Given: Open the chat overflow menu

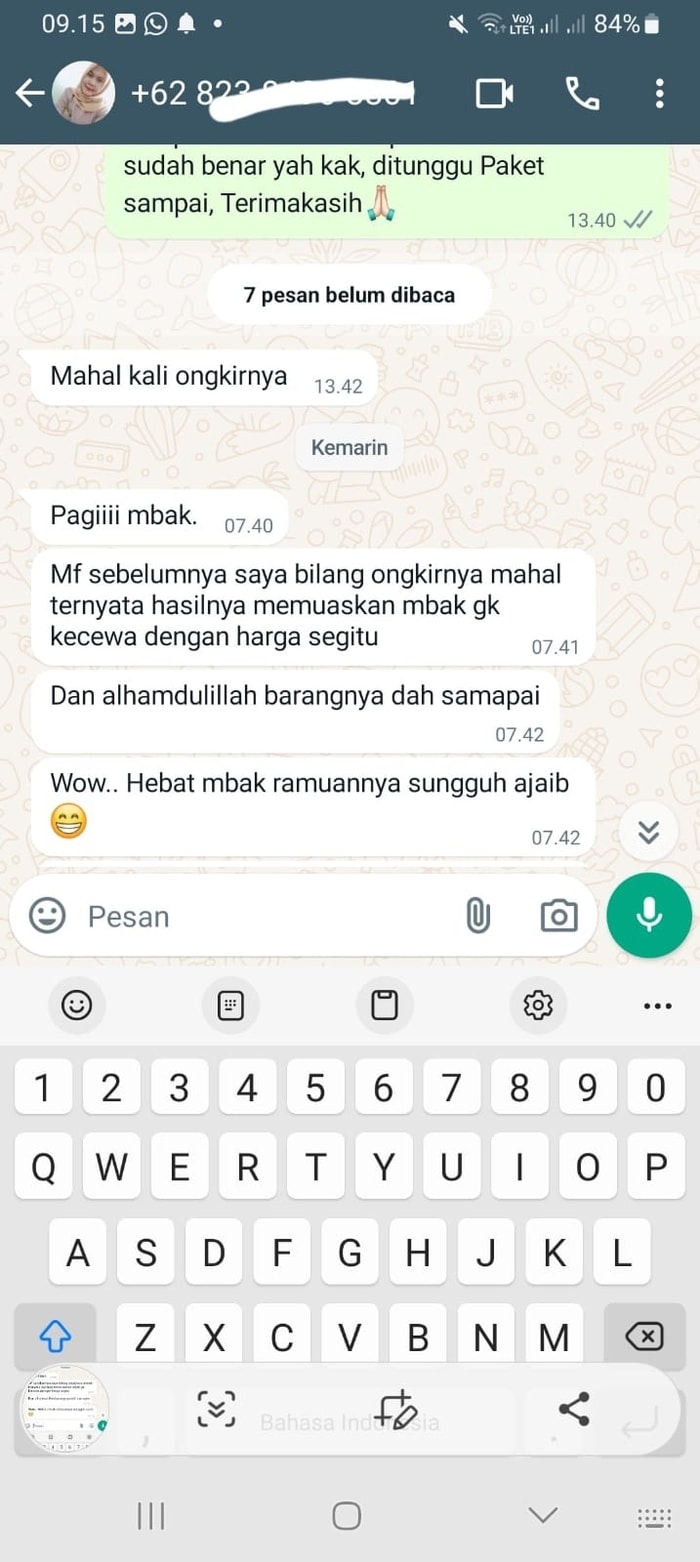Looking at the screenshot, I should (x=659, y=93).
